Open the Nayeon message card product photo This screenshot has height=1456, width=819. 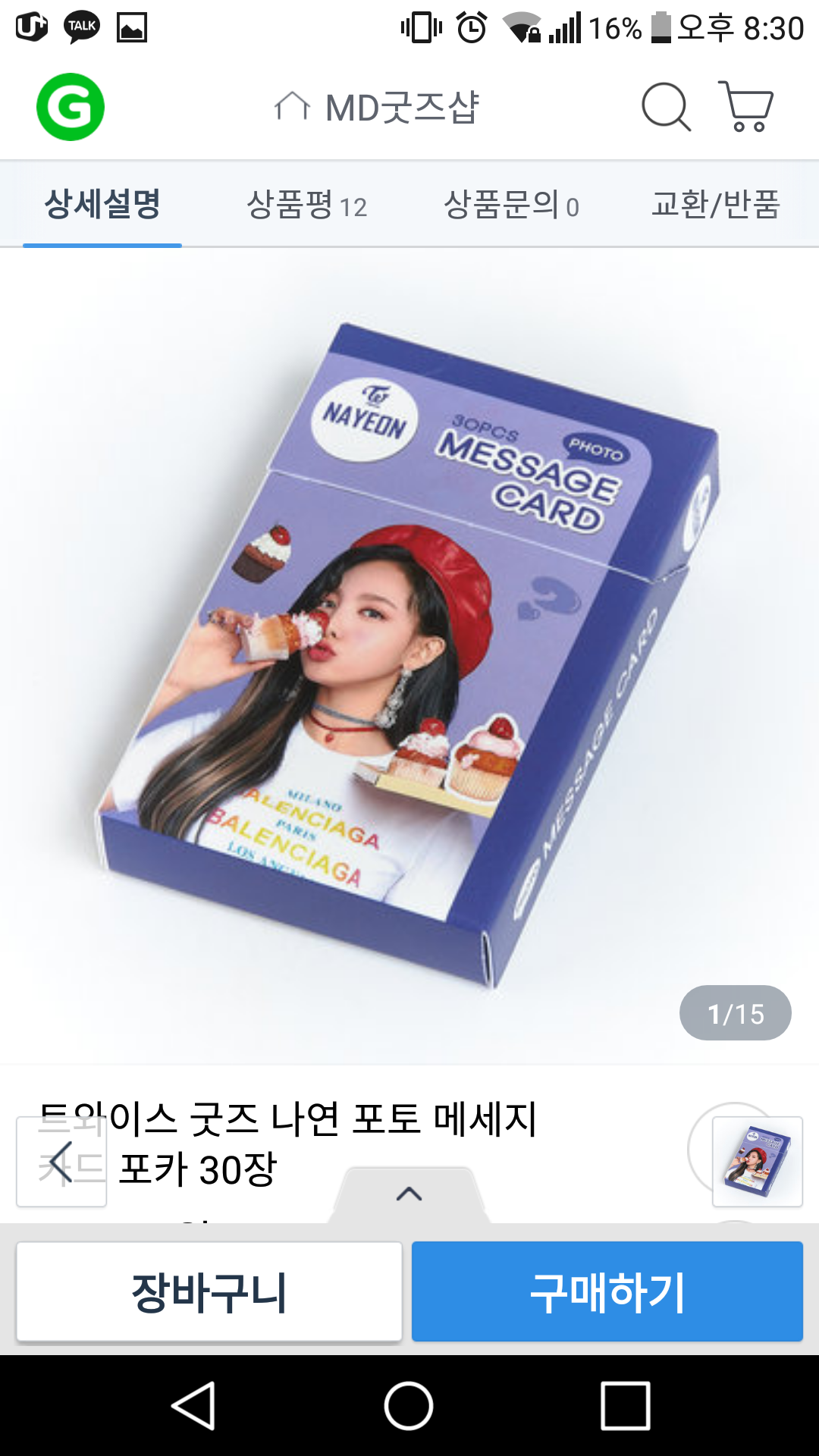tap(409, 656)
